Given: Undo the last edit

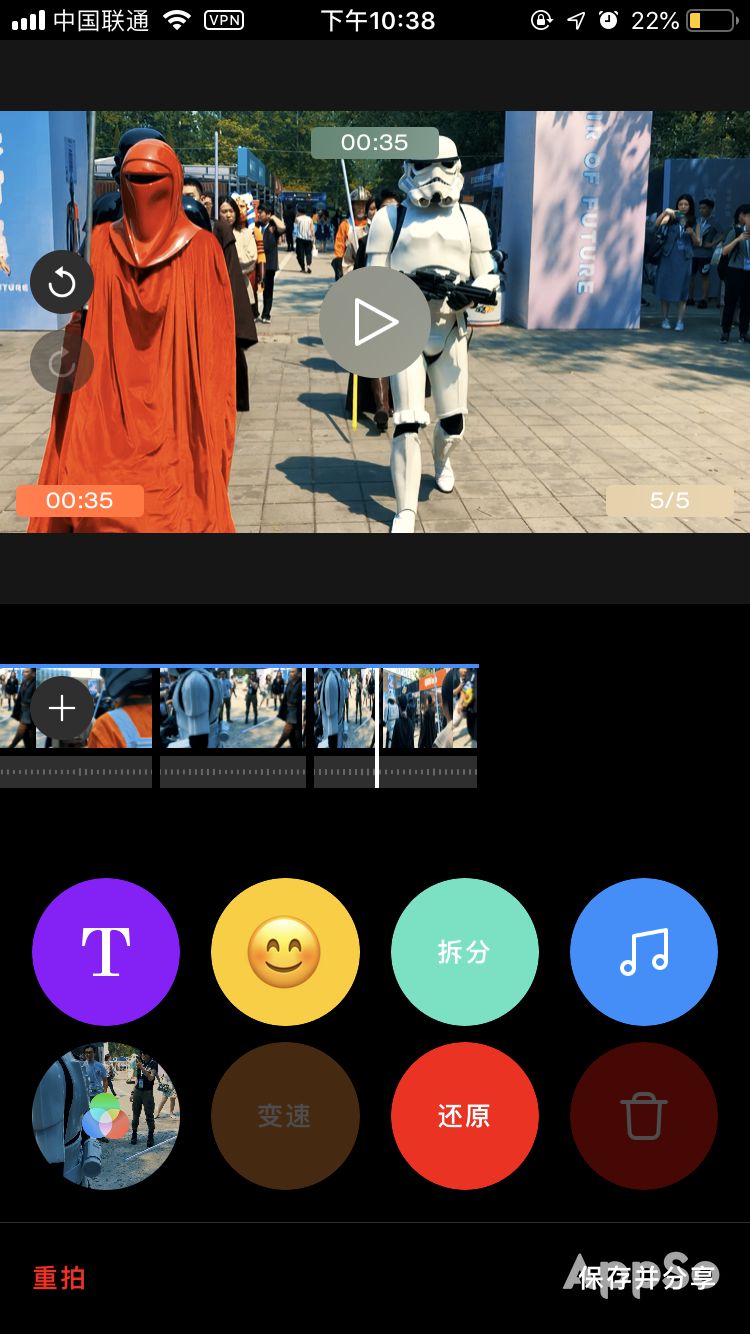Looking at the screenshot, I should pos(62,283).
